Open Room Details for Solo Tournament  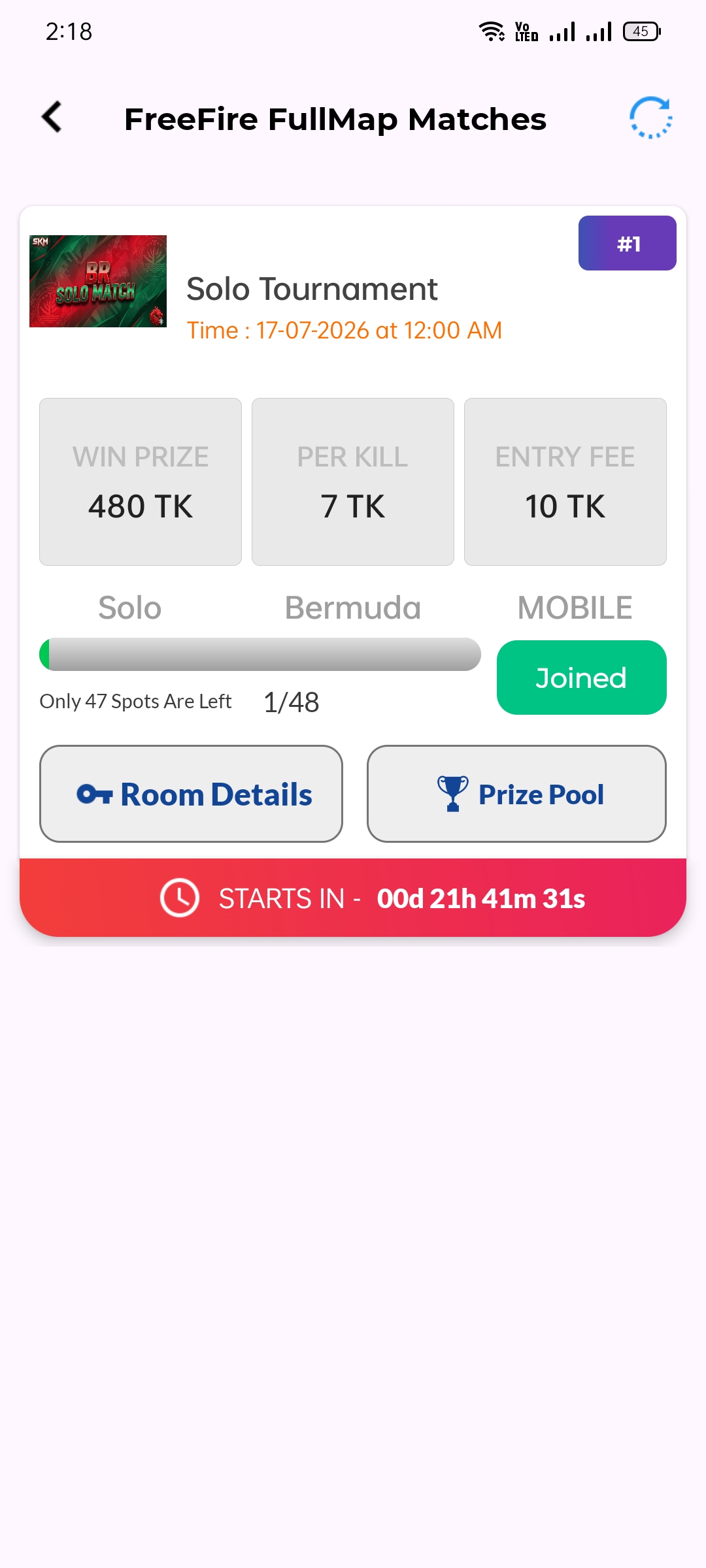point(191,794)
